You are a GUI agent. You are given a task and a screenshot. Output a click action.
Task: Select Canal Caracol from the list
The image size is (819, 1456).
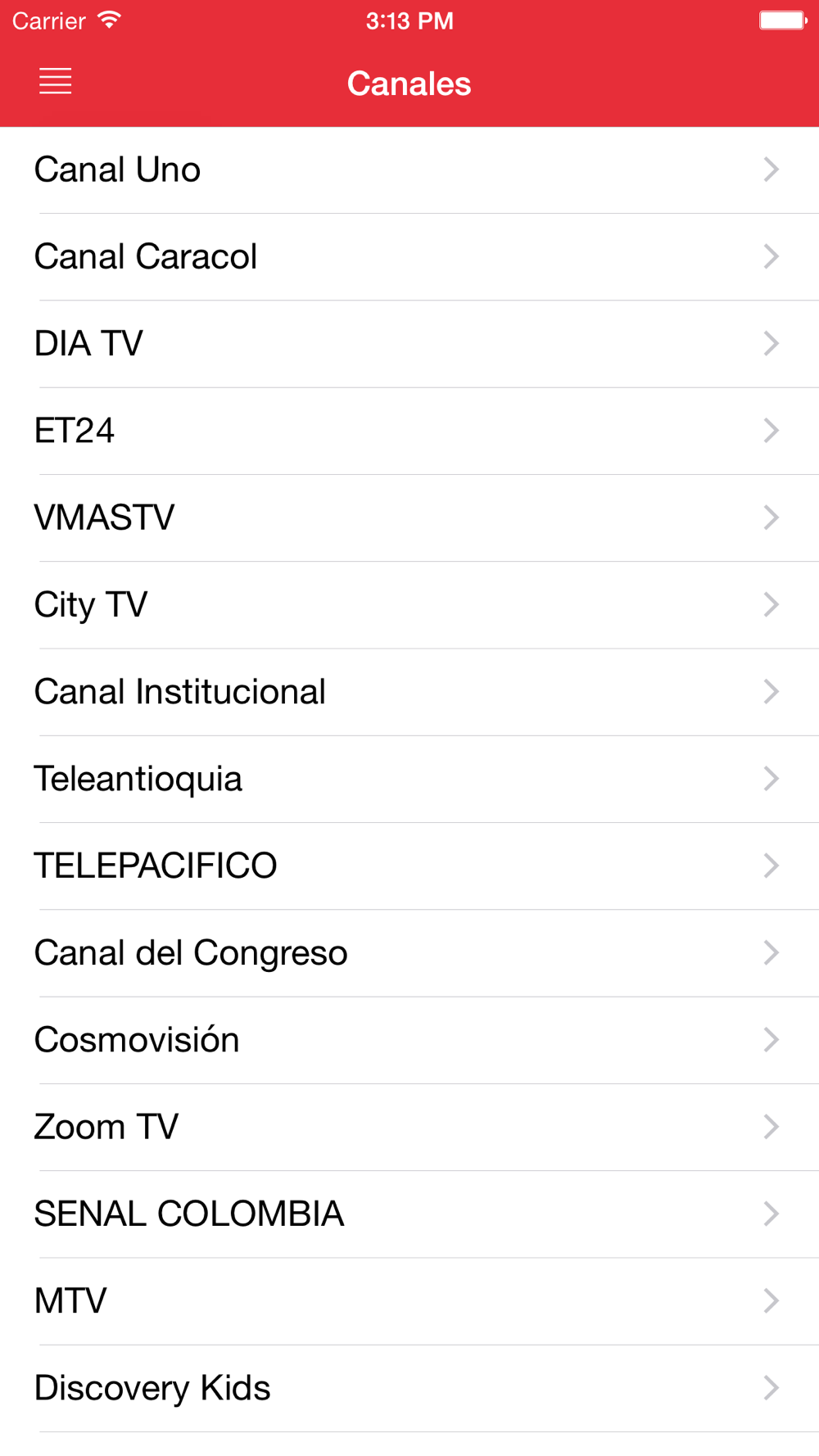[409, 257]
